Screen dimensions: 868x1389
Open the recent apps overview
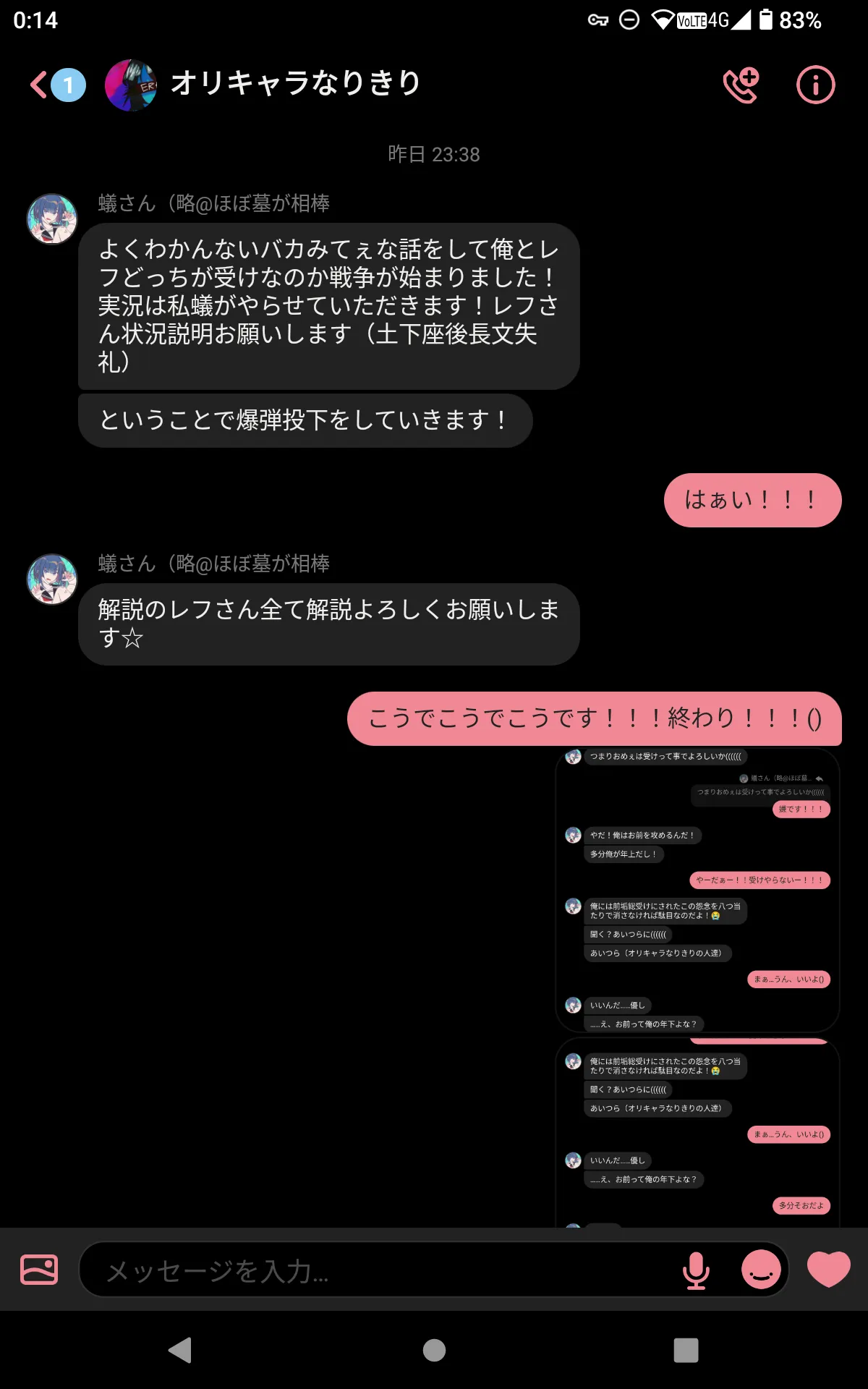[686, 1350]
